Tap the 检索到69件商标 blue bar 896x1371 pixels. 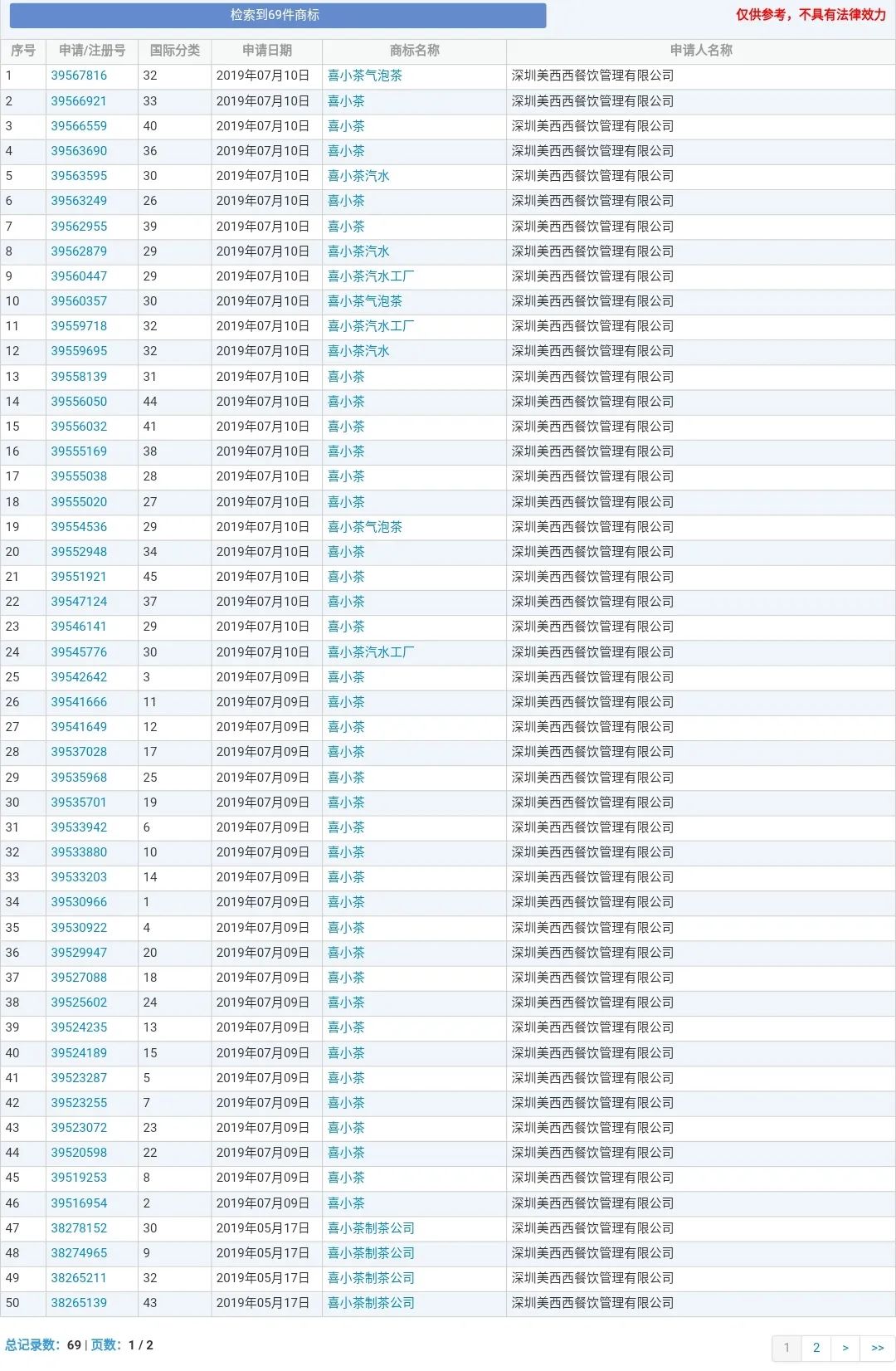pyautogui.click(x=278, y=15)
